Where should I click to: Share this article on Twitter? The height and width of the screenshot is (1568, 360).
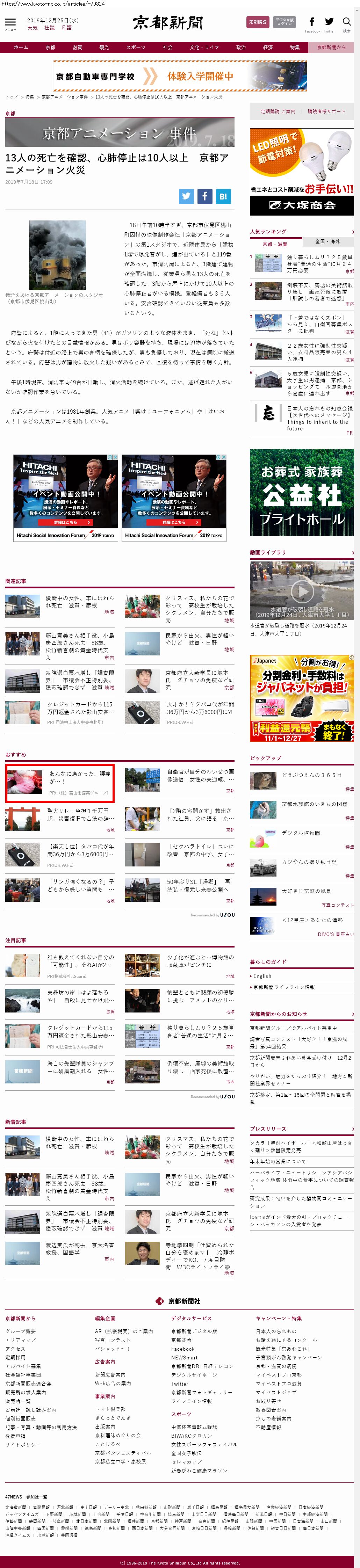coord(186,196)
